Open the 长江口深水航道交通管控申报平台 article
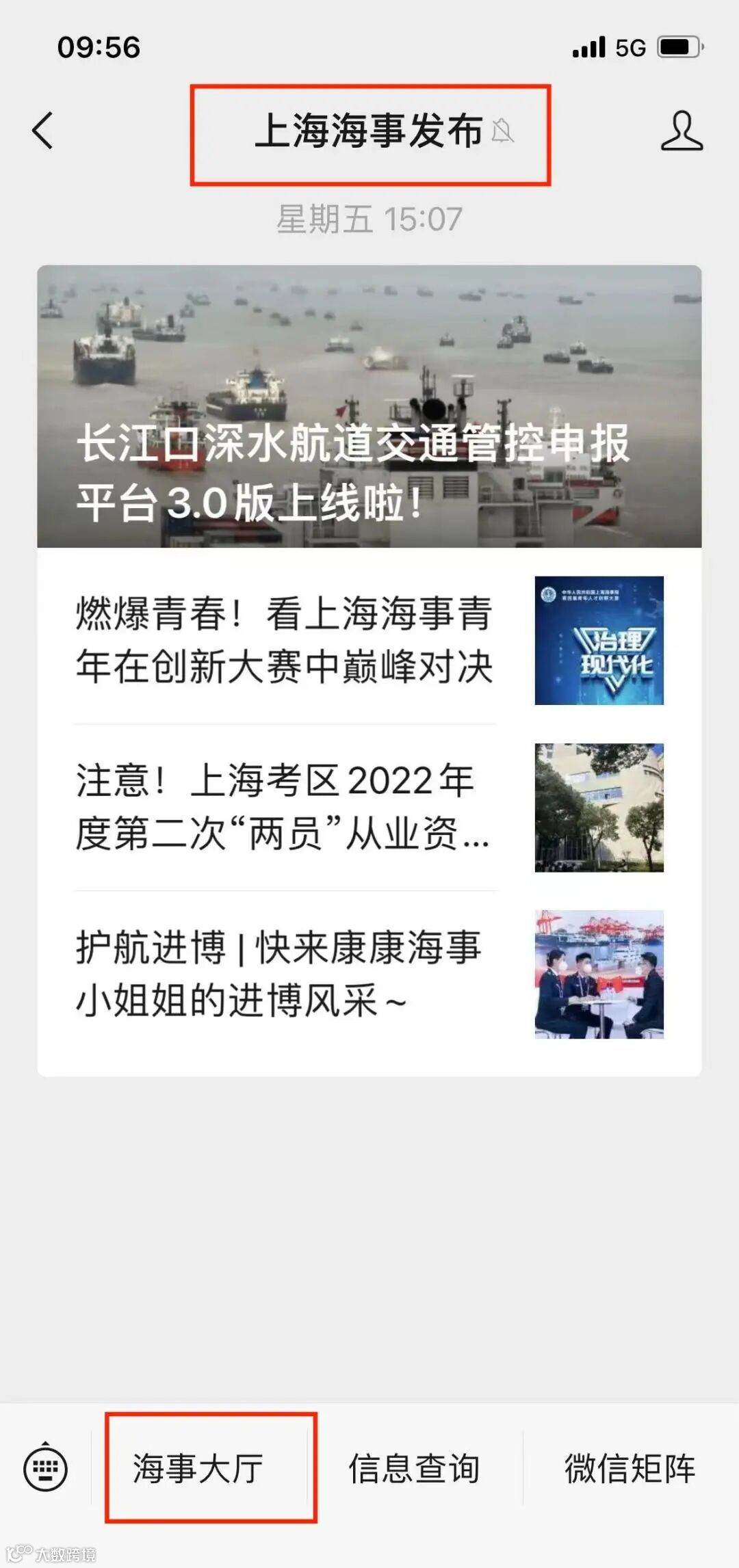The image size is (739, 1568). click(x=369, y=406)
